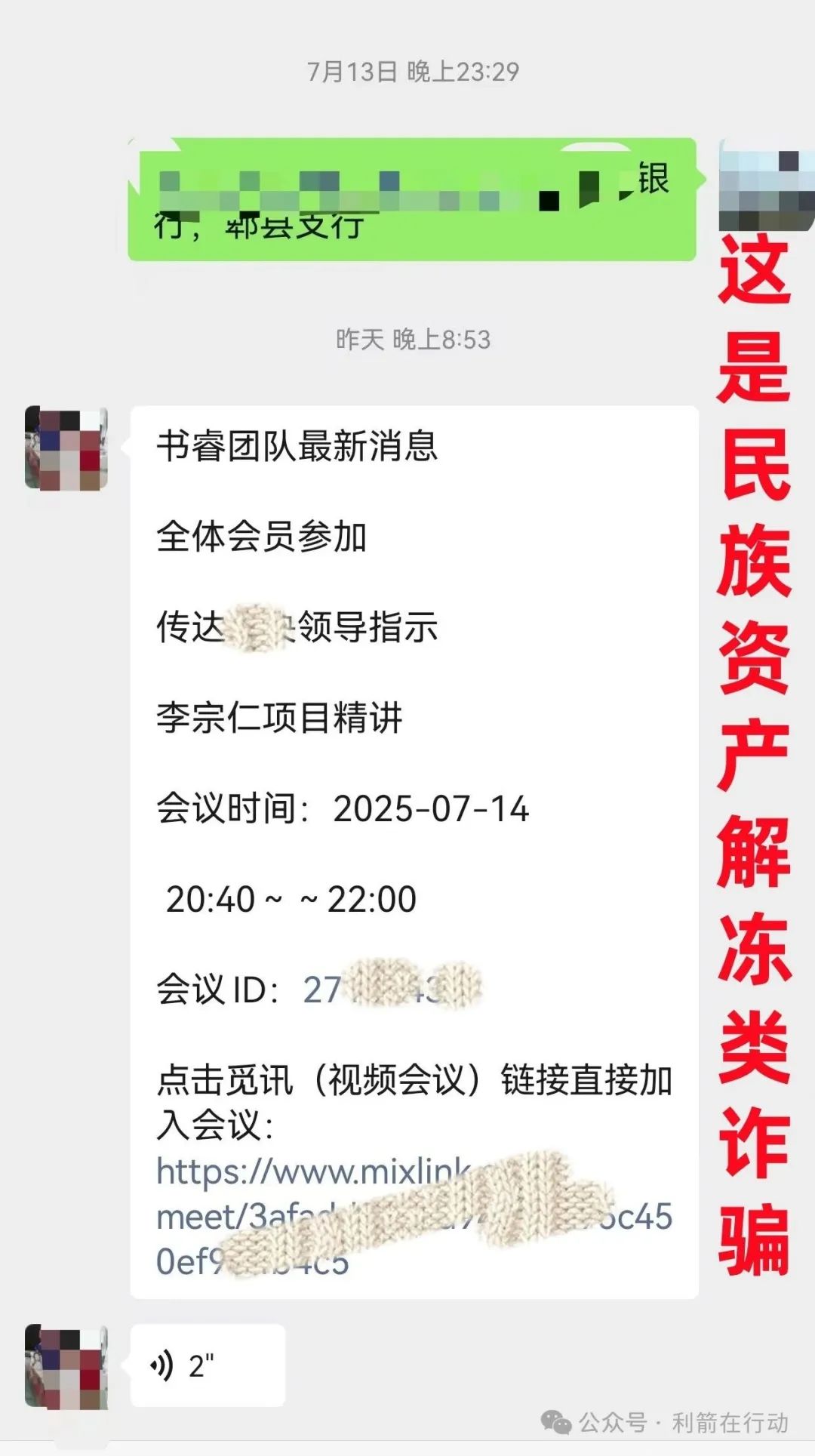Open sender's avatar beside 书睿团队 message
This screenshot has width=815, height=1456.
(66, 448)
